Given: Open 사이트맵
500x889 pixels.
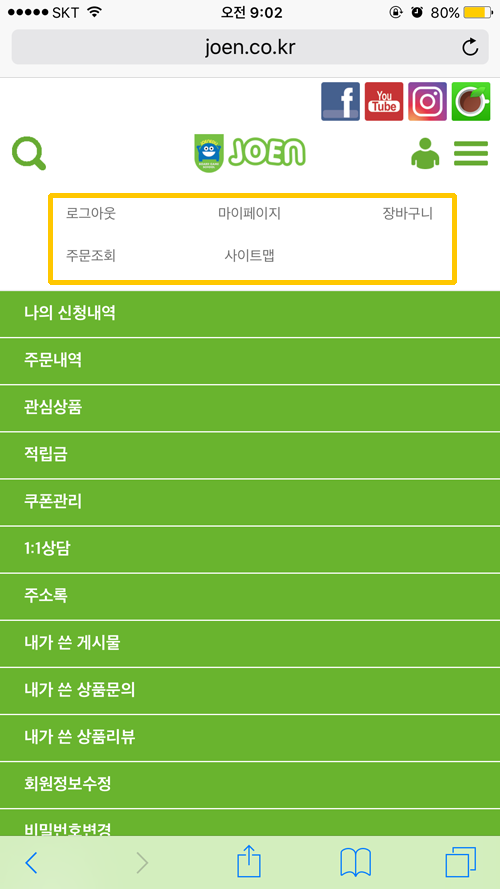Looking at the screenshot, I should [x=249, y=256].
